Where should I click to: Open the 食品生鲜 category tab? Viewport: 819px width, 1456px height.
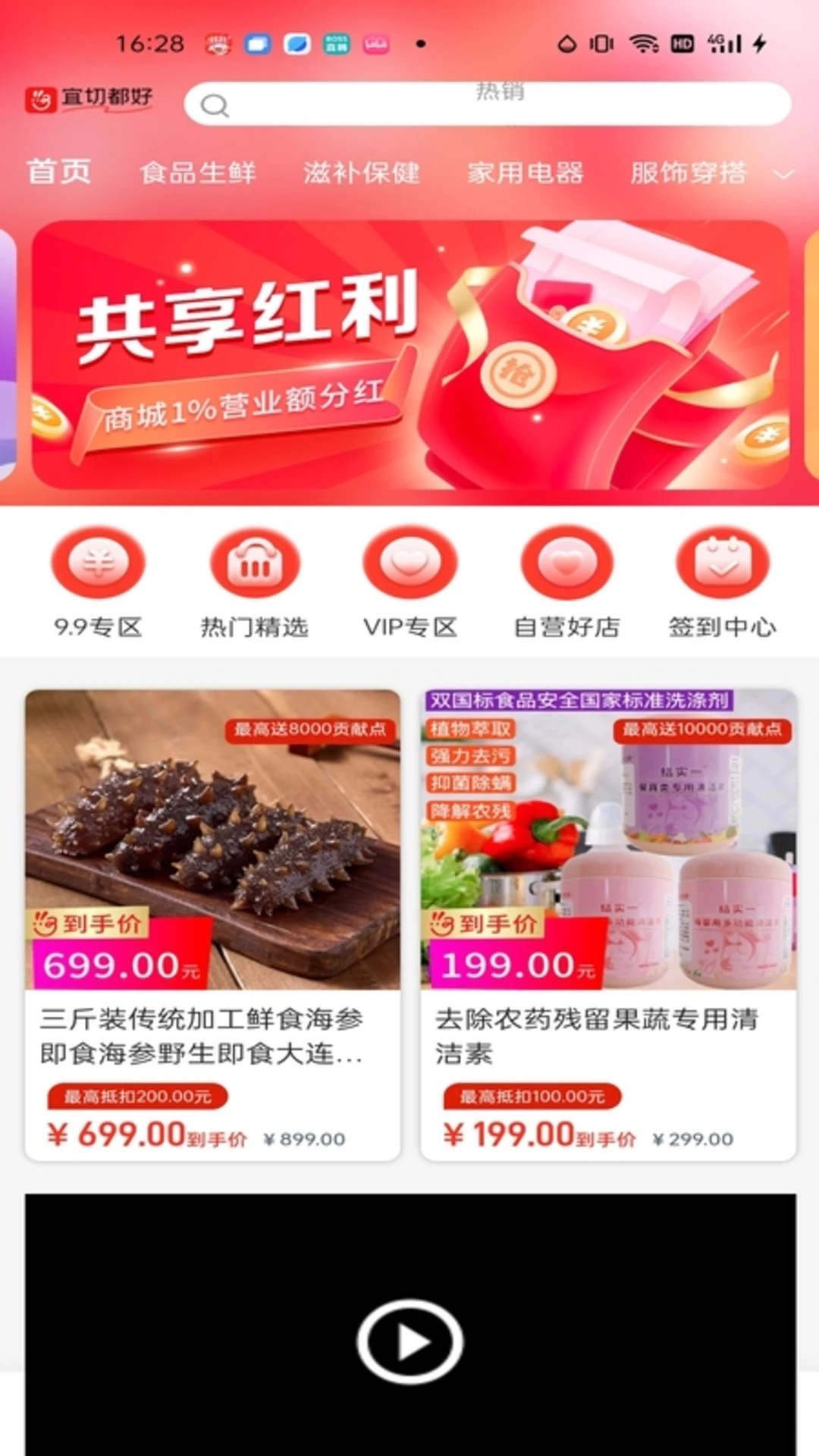(198, 173)
